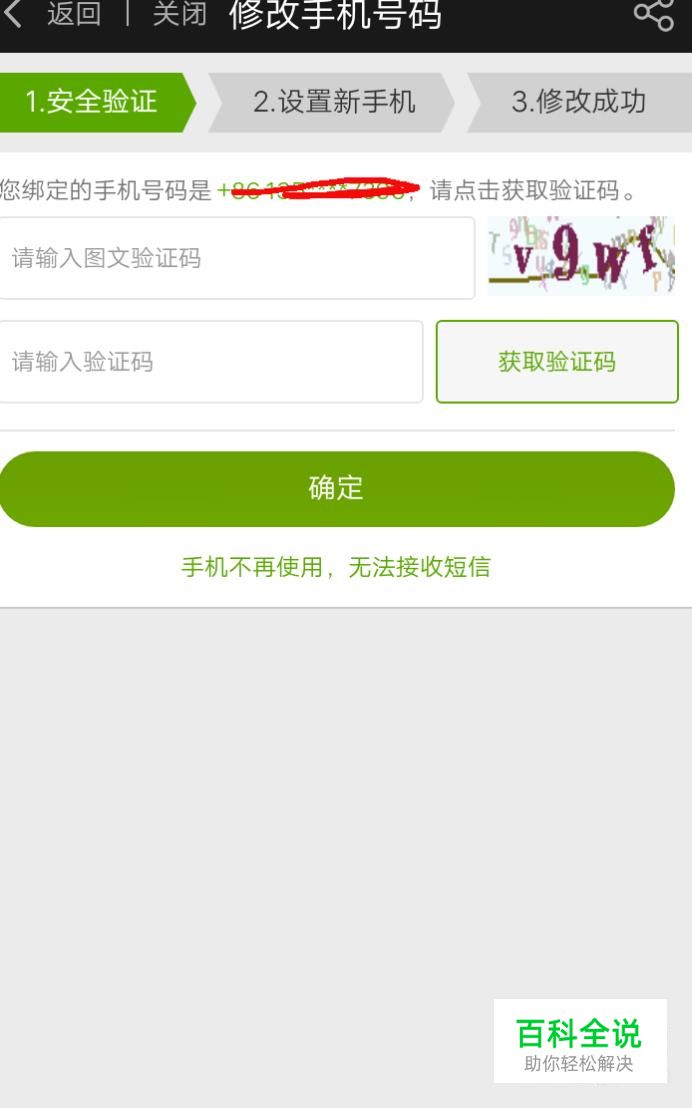This screenshot has height=1108, width=692.
Task: Tap 获取验证码 to request a code
Action: click(x=557, y=362)
